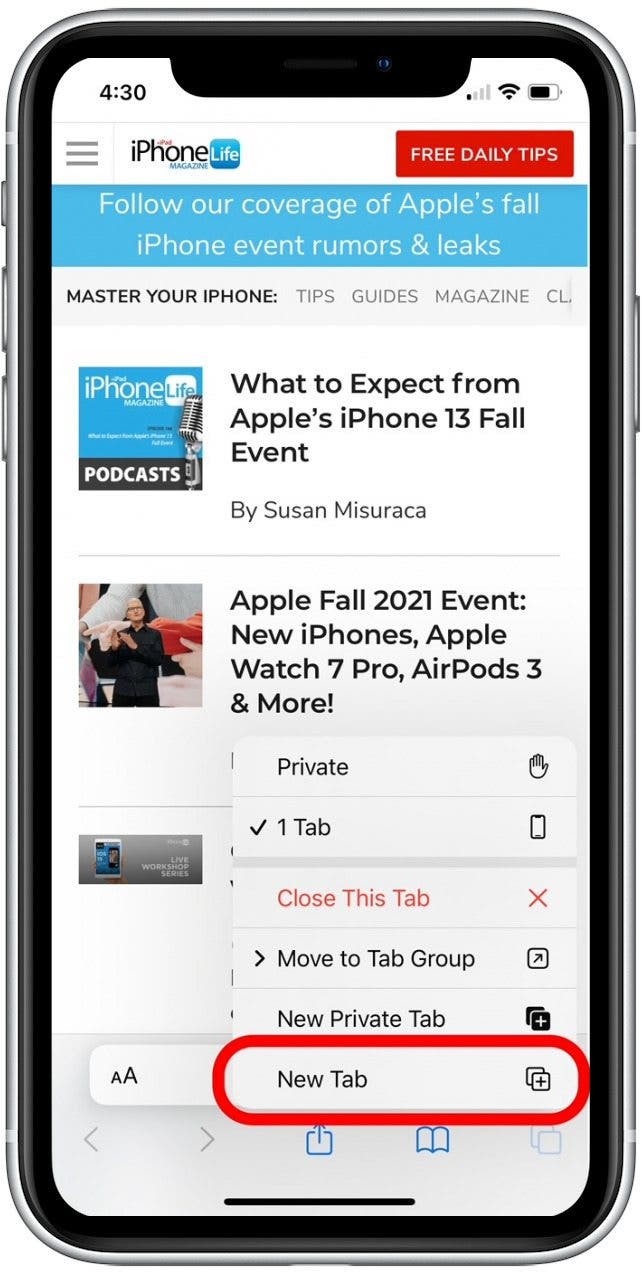Open the tabs overview button
This screenshot has width=642, height=1274.
[x=546, y=1139]
